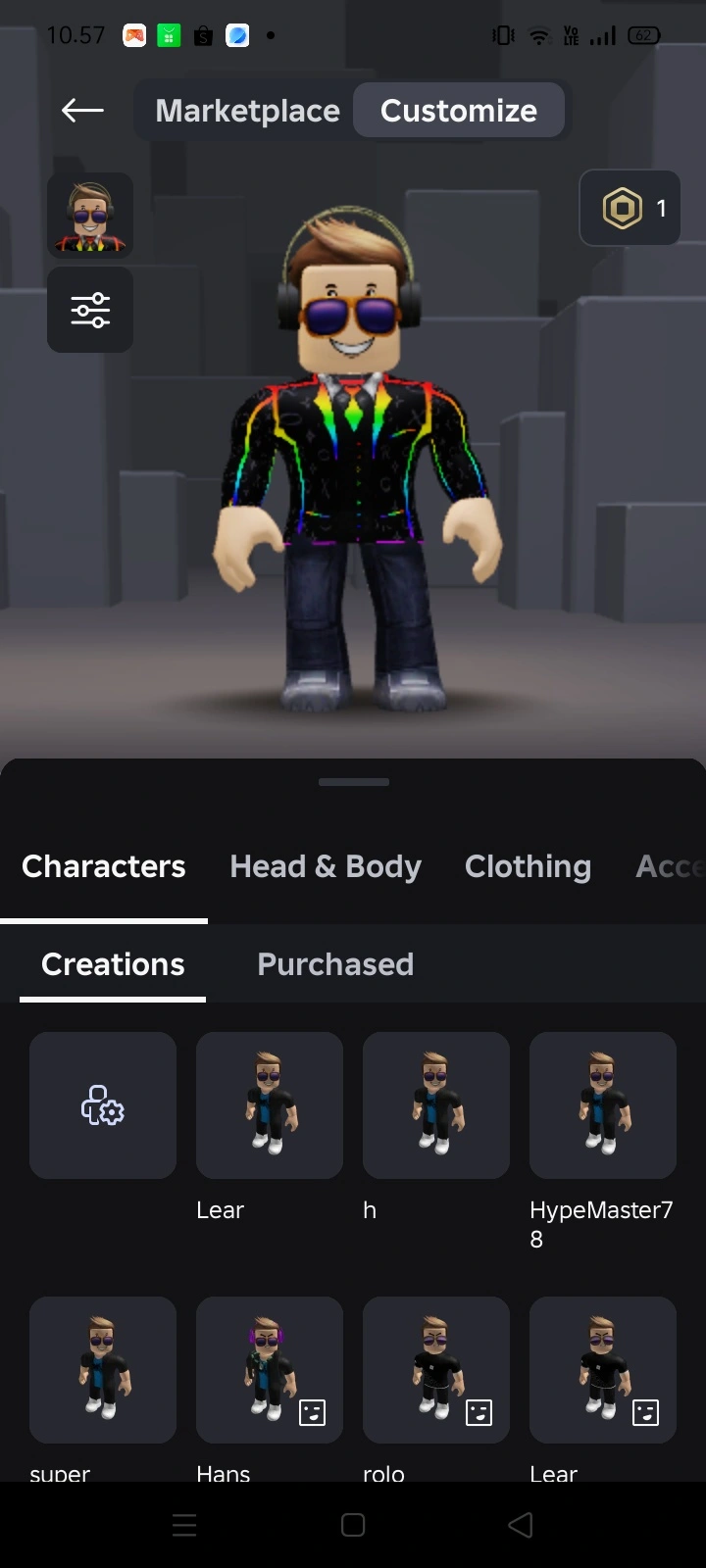Select the Characters category

click(x=104, y=866)
